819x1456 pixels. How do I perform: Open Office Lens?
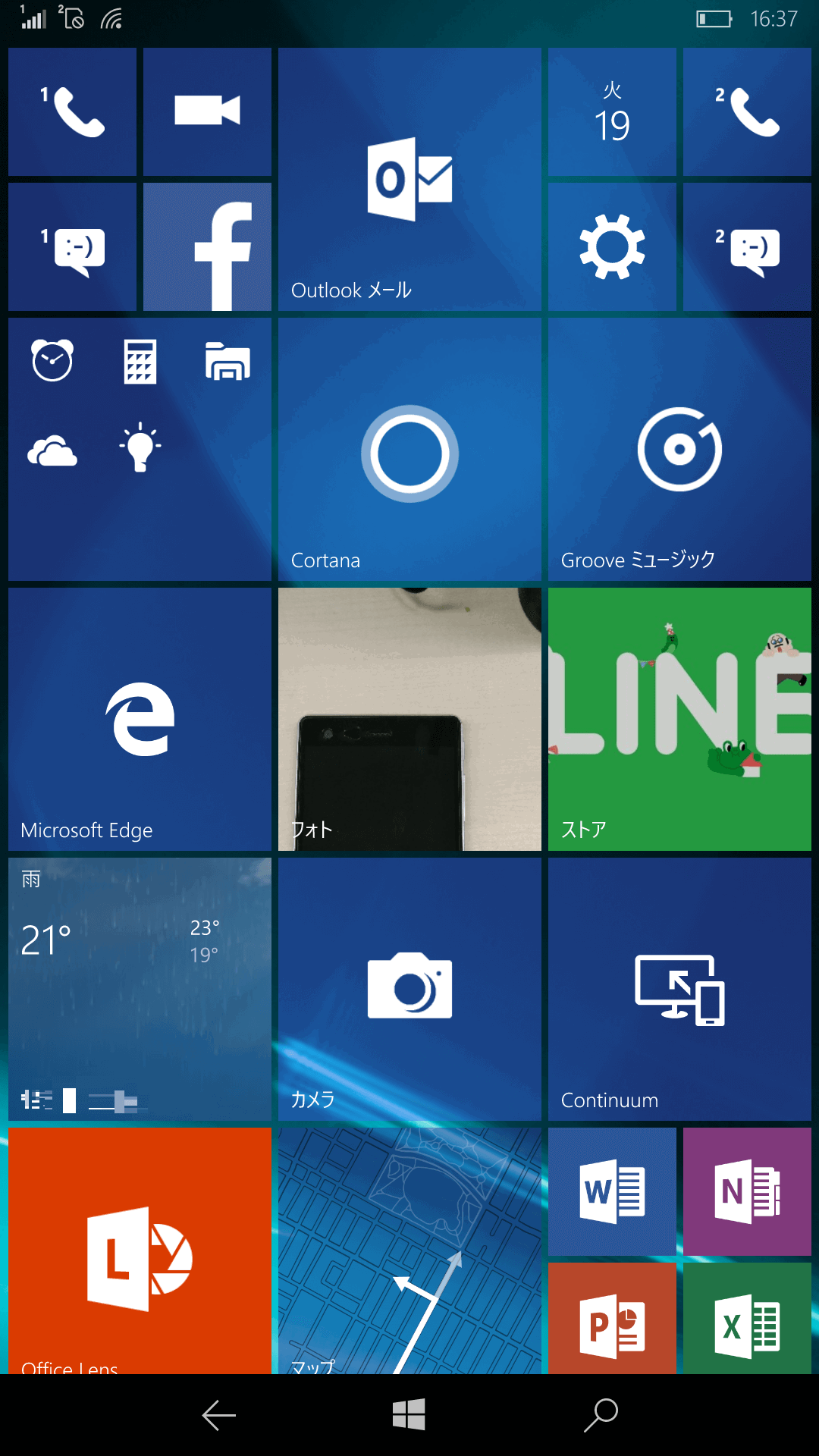tap(140, 1251)
